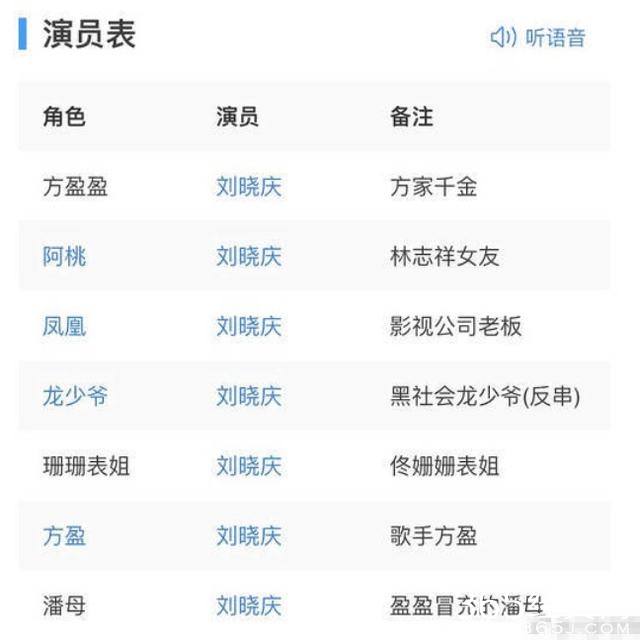Tap 听语音 to listen to audio
The width and height of the screenshot is (640, 643).
(x=538, y=38)
